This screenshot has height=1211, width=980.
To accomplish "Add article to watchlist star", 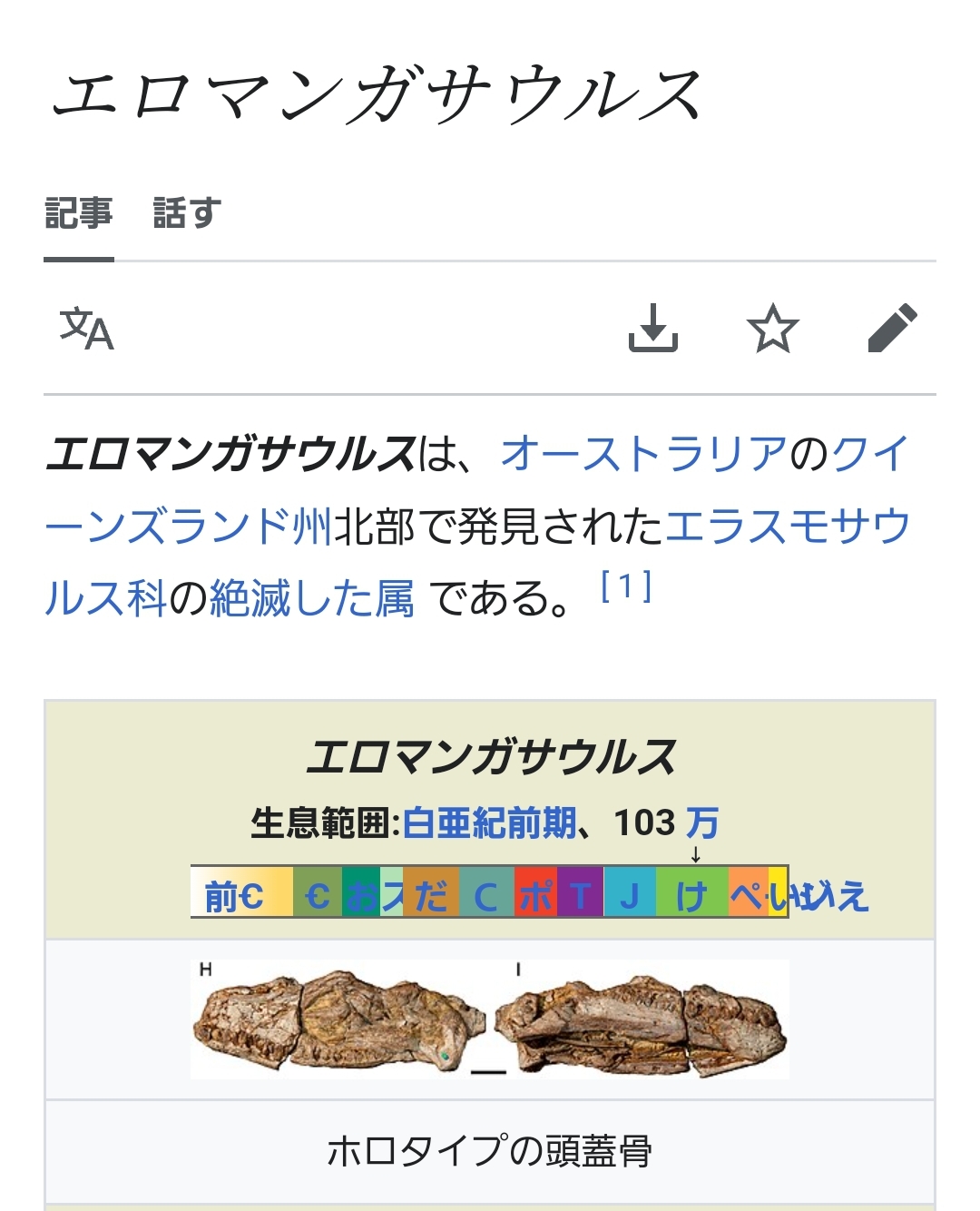I will (772, 329).
